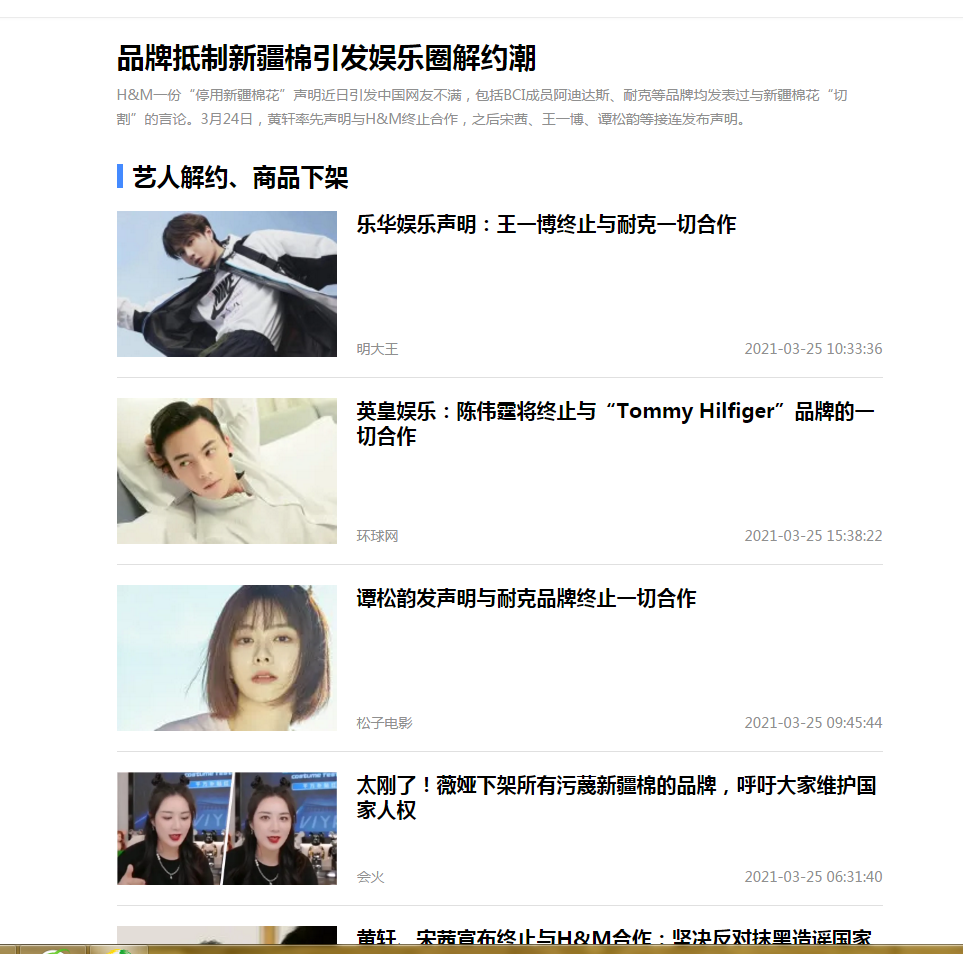Viewport: 963px width, 954px height.
Task: Open the 薇娅 livestream article thumbnail
Action: [227, 828]
